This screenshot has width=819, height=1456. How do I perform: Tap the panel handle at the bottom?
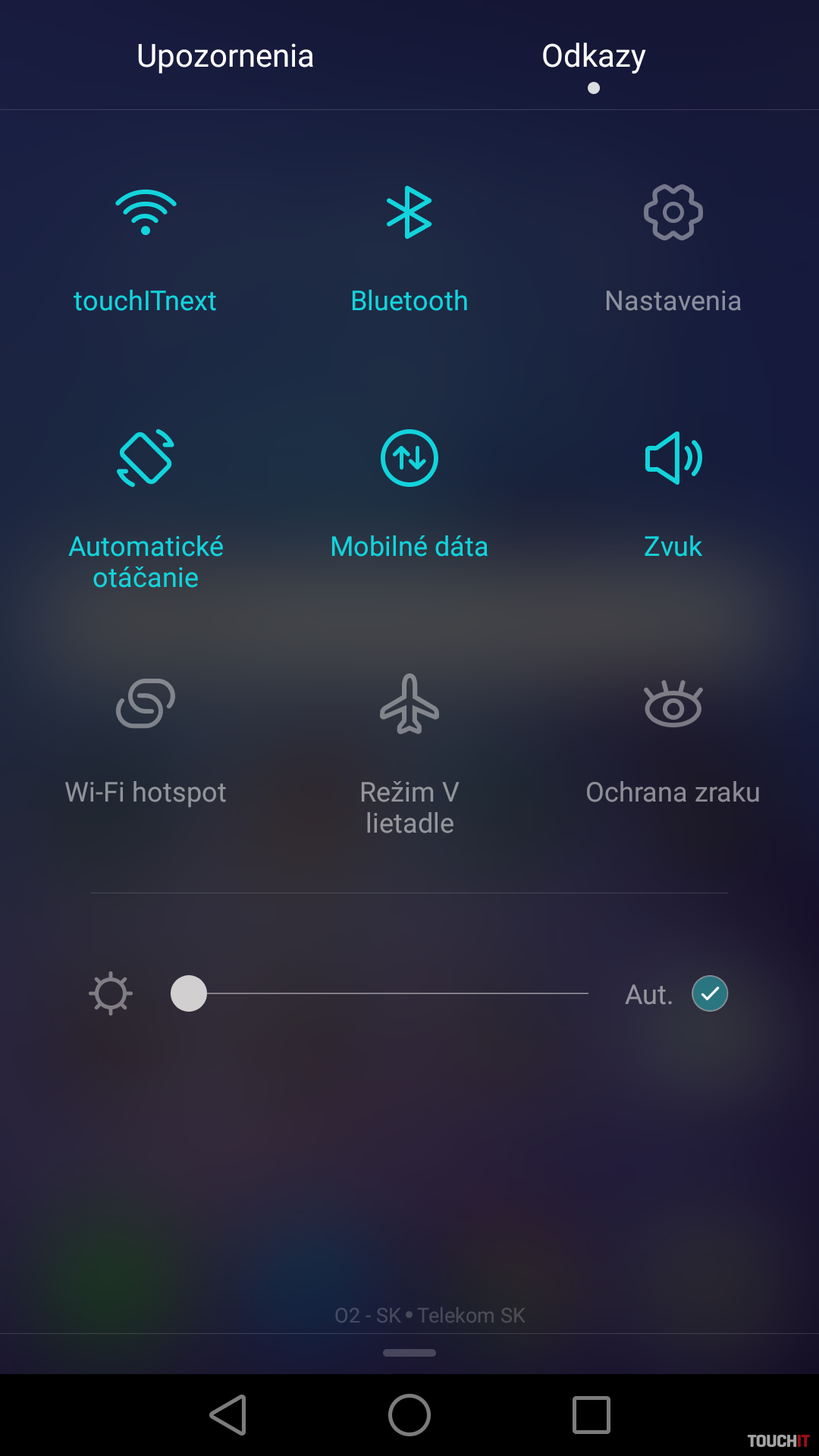pos(409,1353)
